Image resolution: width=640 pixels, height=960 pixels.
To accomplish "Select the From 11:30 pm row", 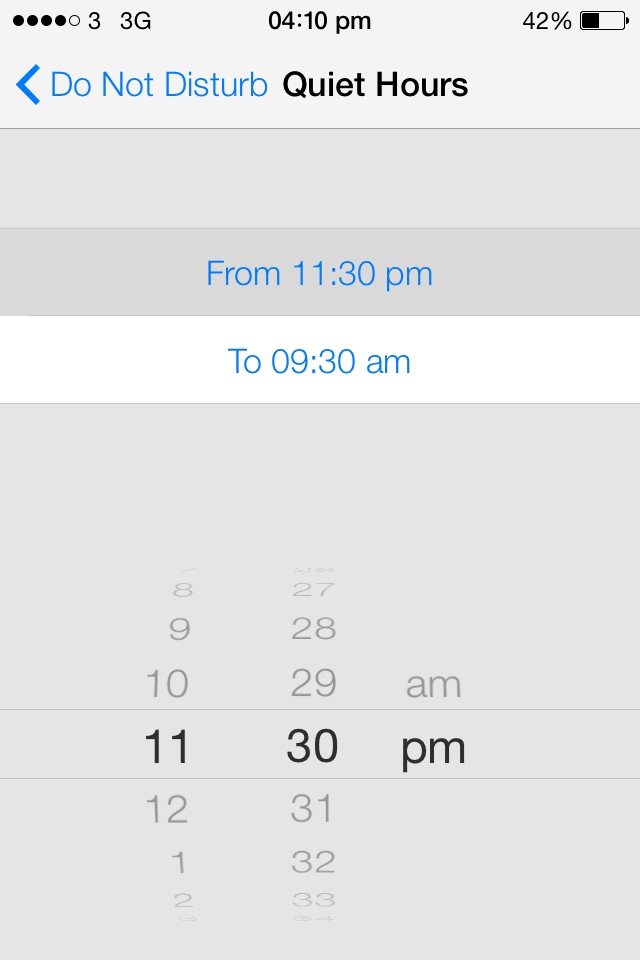I will 320,272.
